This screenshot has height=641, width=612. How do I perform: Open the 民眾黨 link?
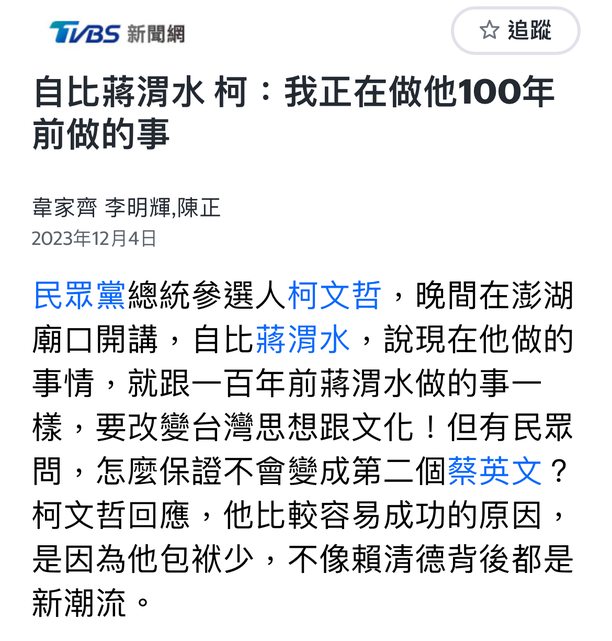coord(79,297)
